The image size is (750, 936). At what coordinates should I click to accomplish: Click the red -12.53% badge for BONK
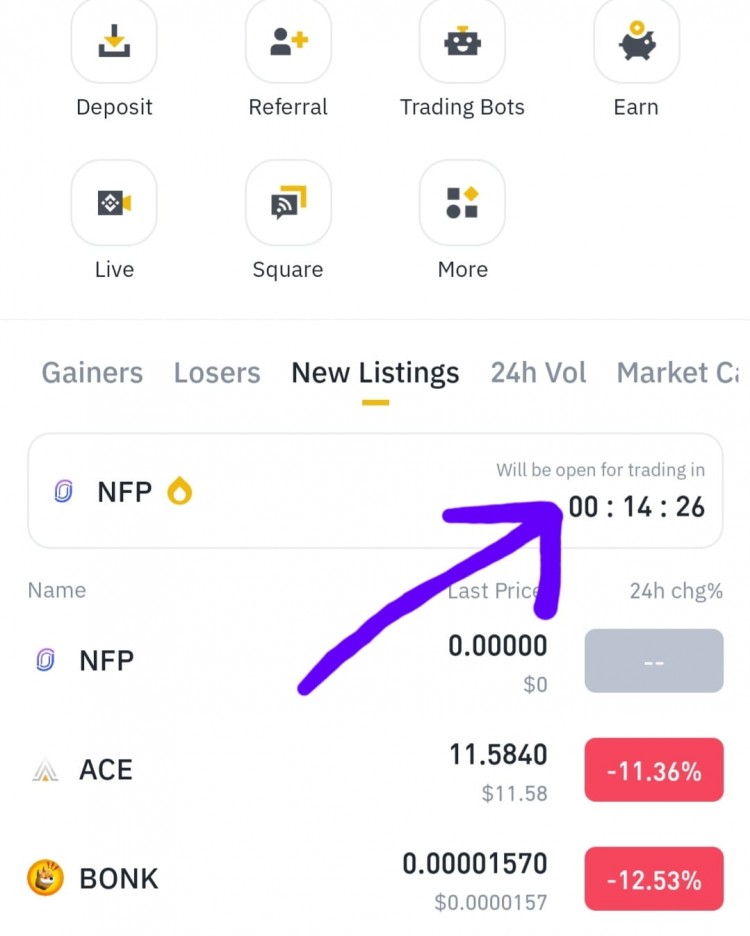[x=653, y=878]
